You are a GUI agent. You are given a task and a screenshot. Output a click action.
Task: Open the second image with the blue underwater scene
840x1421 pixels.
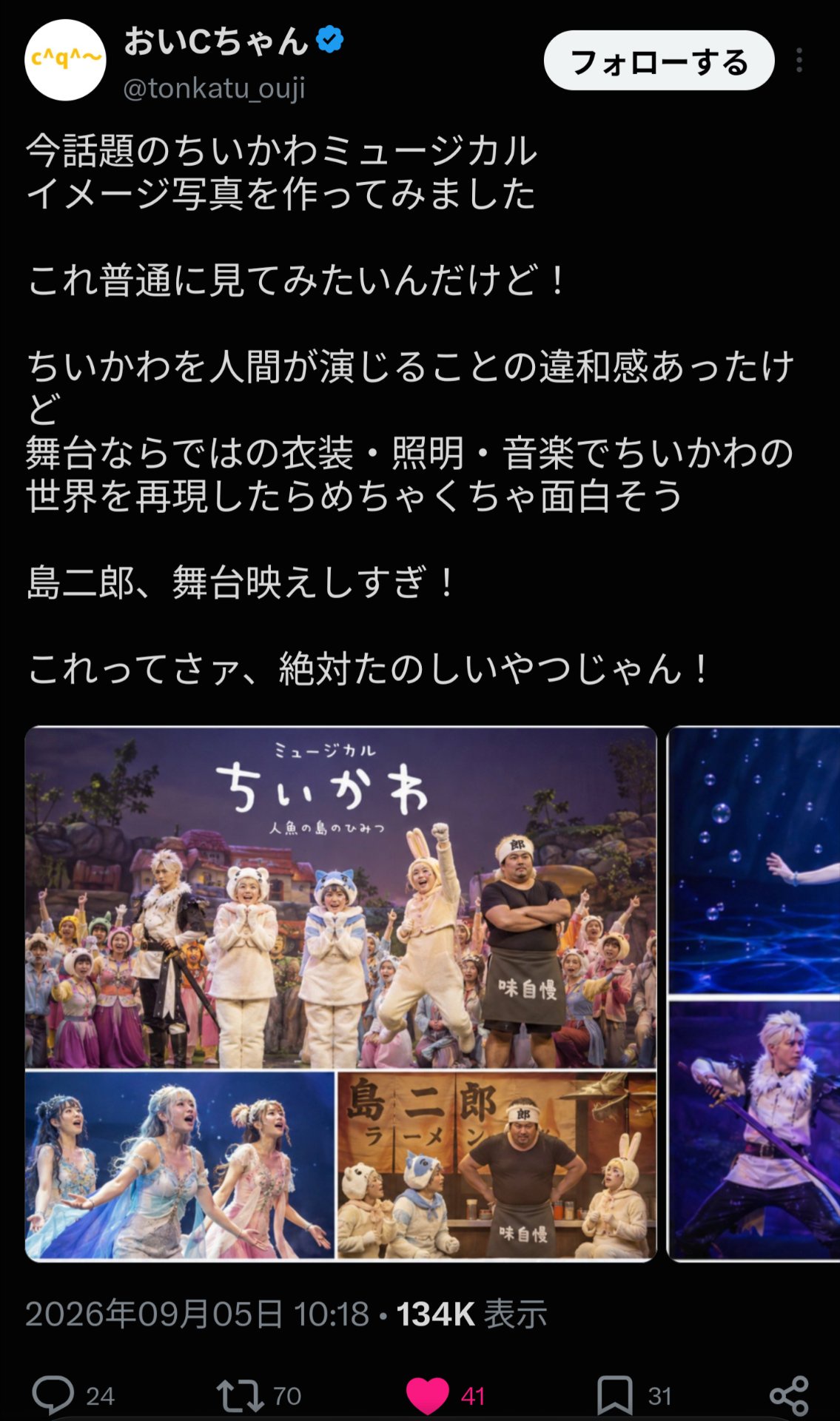pos(753,994)
